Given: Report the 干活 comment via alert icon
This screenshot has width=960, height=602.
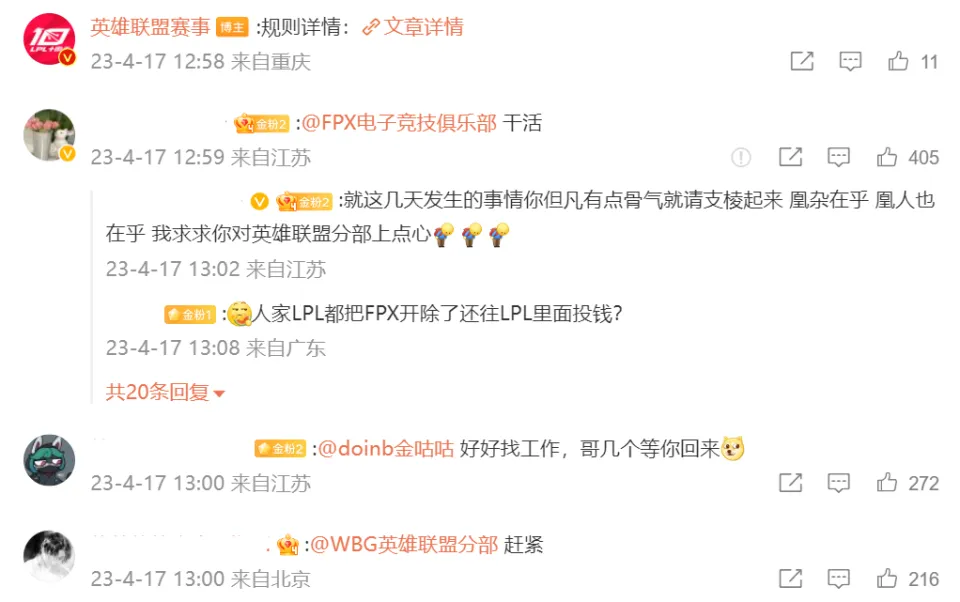Looking at the screenshot, I should click(x=741, y=157).
